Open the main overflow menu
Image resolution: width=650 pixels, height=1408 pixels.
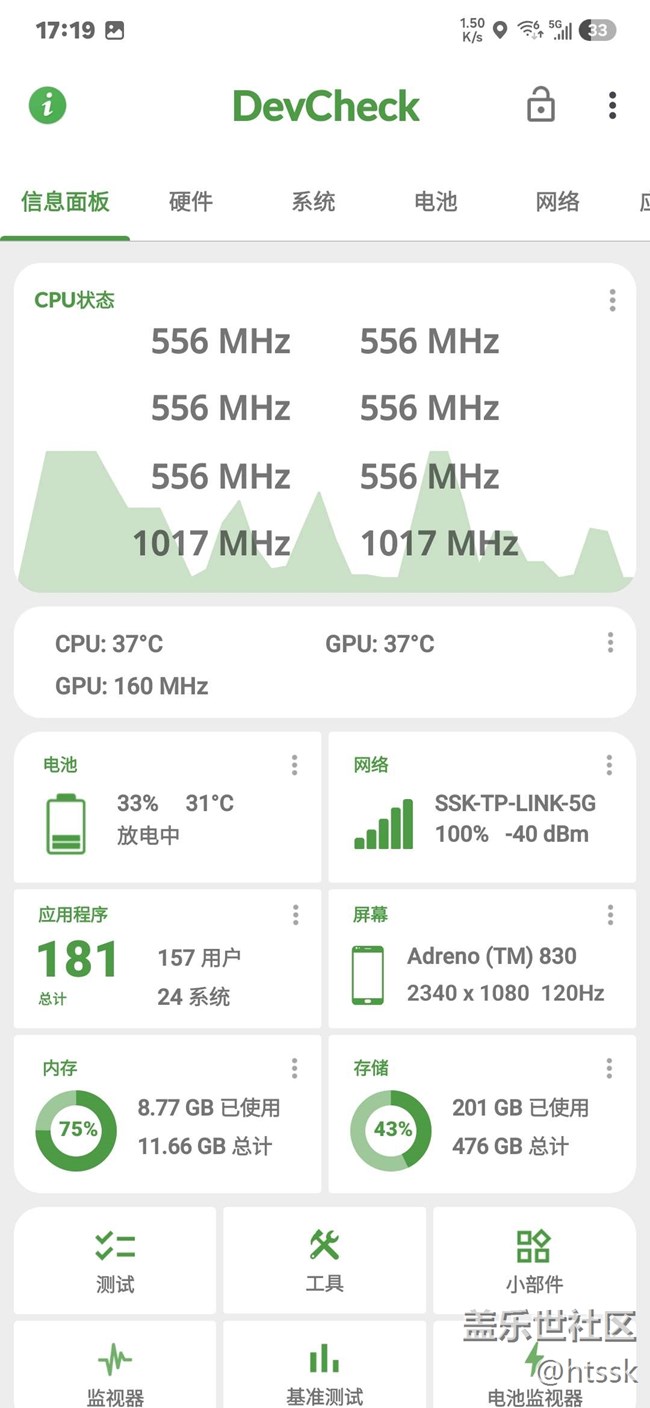tap(612, 105)
